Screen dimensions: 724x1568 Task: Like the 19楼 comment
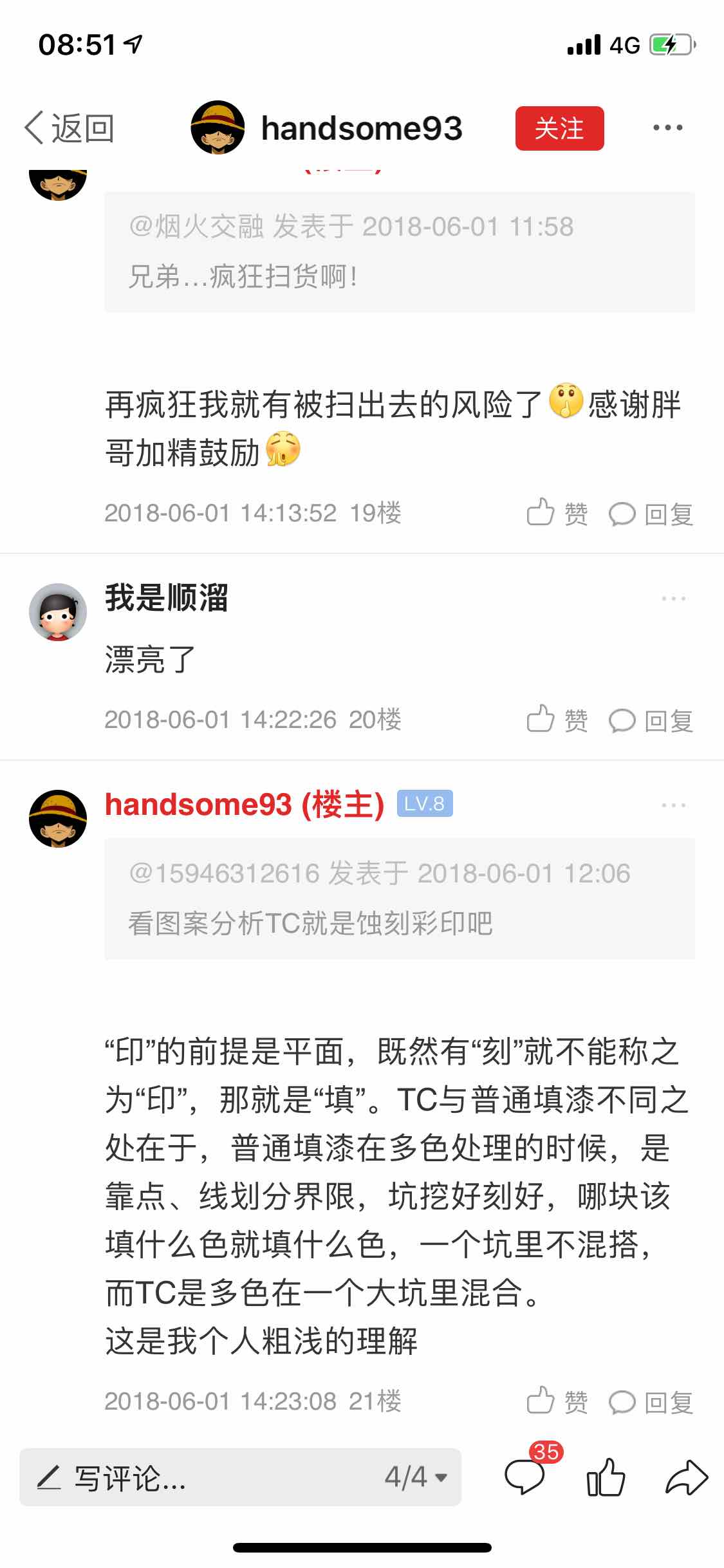tap(557, 513)
